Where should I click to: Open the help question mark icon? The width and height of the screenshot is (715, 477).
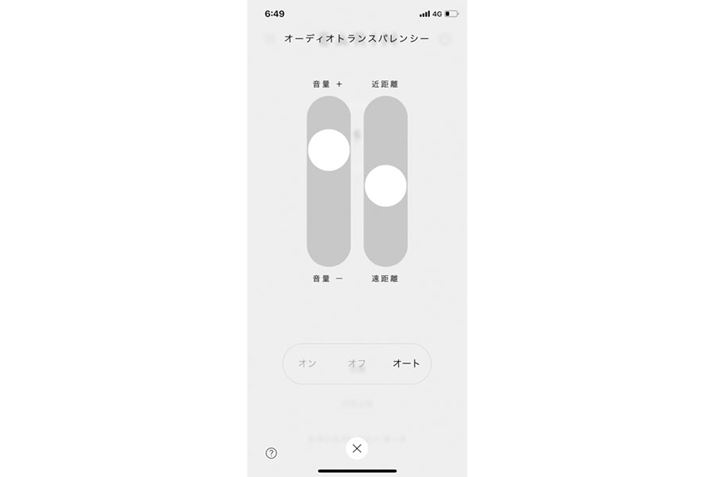pos(271,453)
